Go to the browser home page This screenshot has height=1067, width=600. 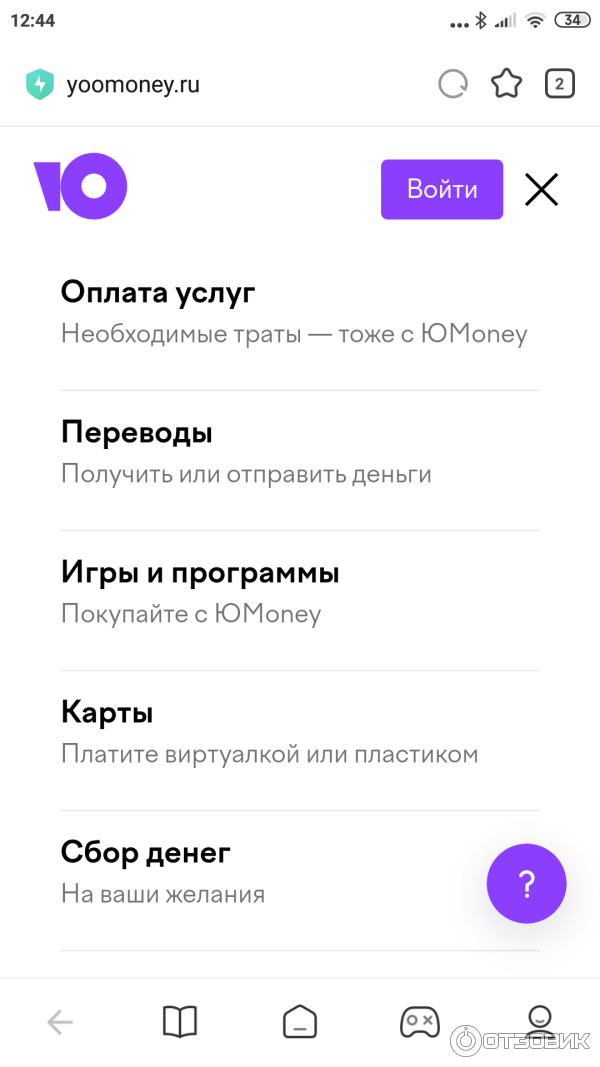(x=300, y=1022)
